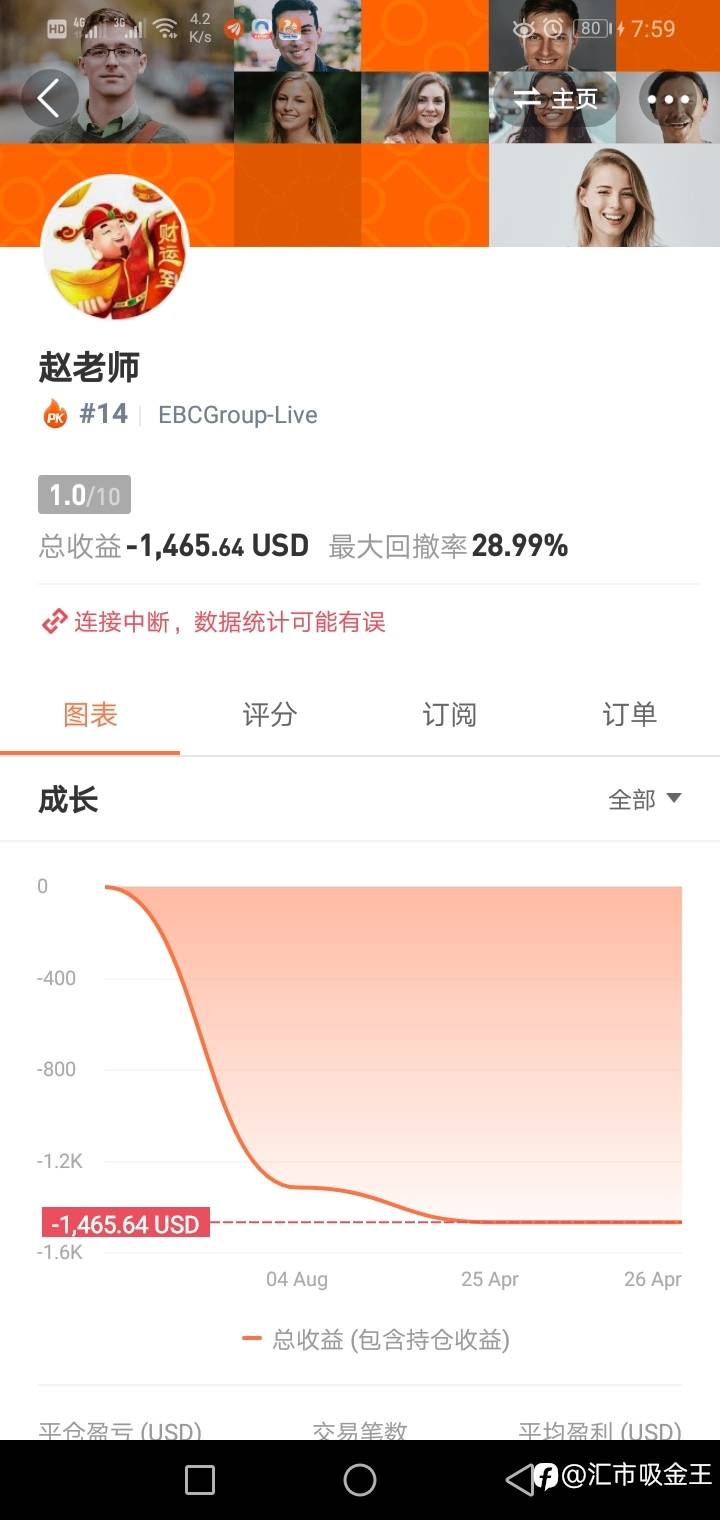Screen dimensions: 720x1520
Task: Switch to the 评分 tab
Action: [269, 714]
